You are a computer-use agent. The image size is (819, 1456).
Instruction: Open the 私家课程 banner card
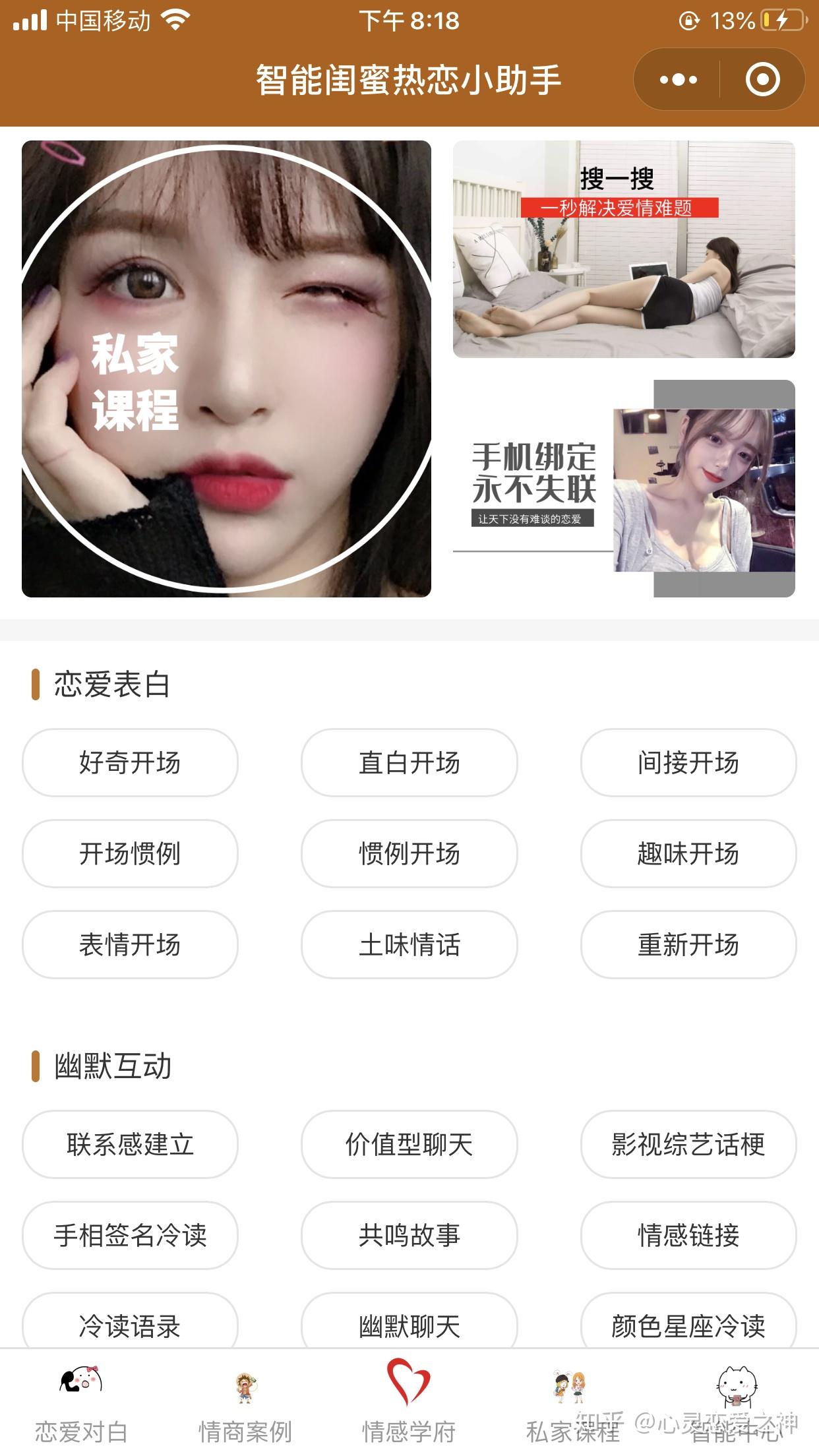(226, 369)
